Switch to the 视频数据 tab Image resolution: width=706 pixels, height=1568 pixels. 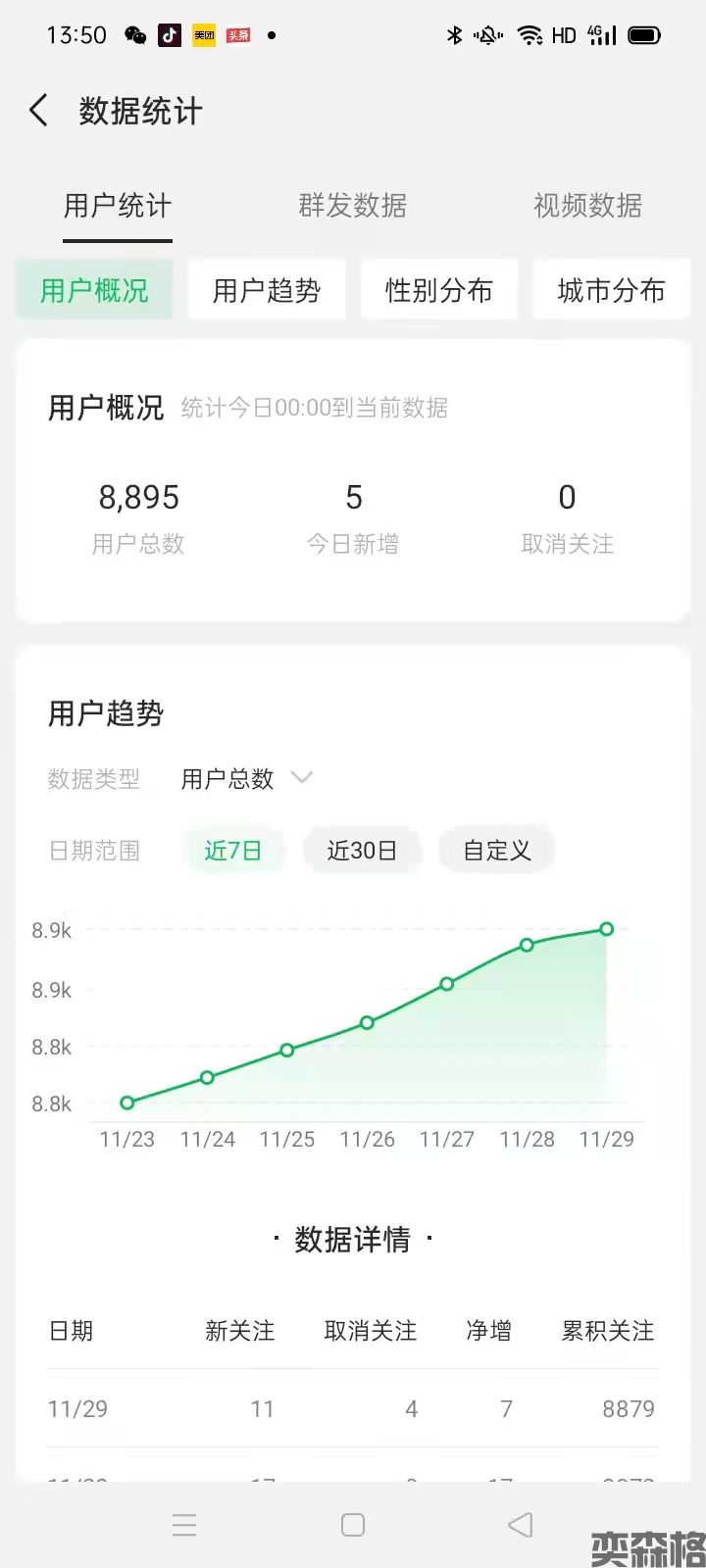click(x=587, y=206)
